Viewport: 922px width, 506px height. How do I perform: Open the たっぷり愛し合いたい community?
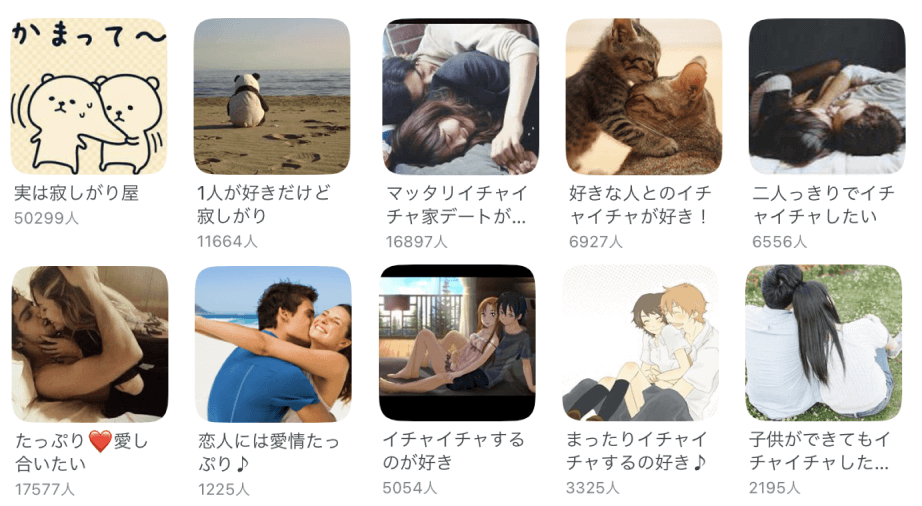coord(89,343)
